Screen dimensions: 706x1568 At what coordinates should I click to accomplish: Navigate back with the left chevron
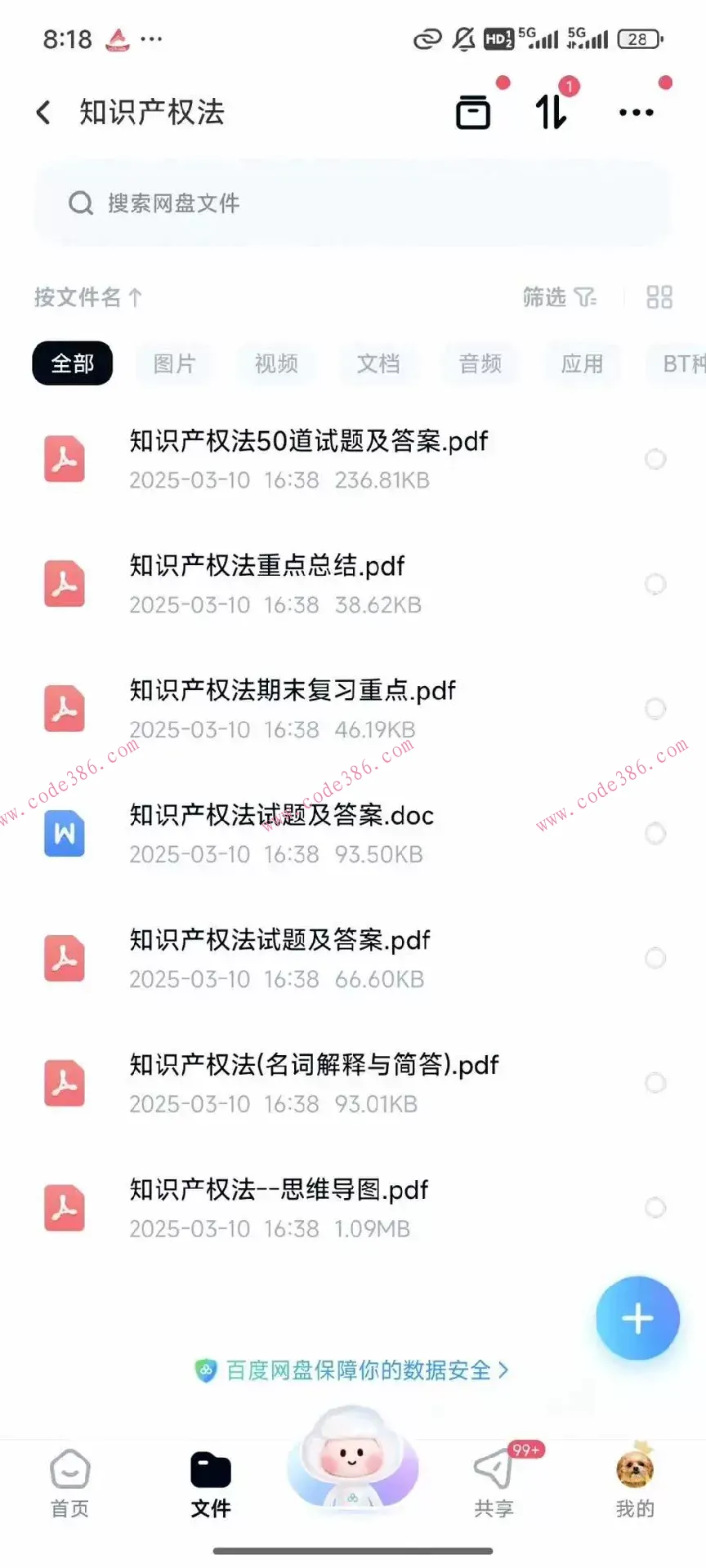42,112
